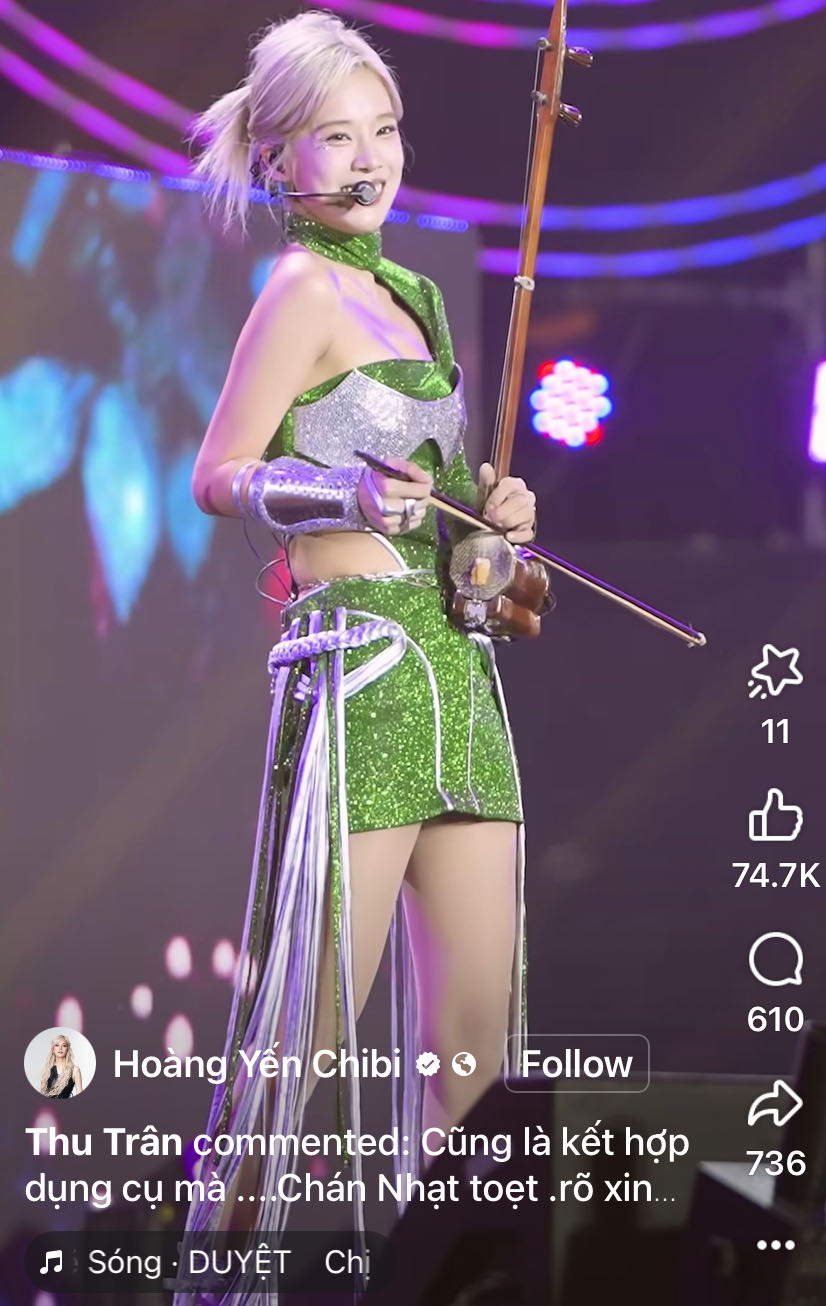826x1306 pixels.
Task: Tap the star boost icon
Action: [x=775, y=673]
